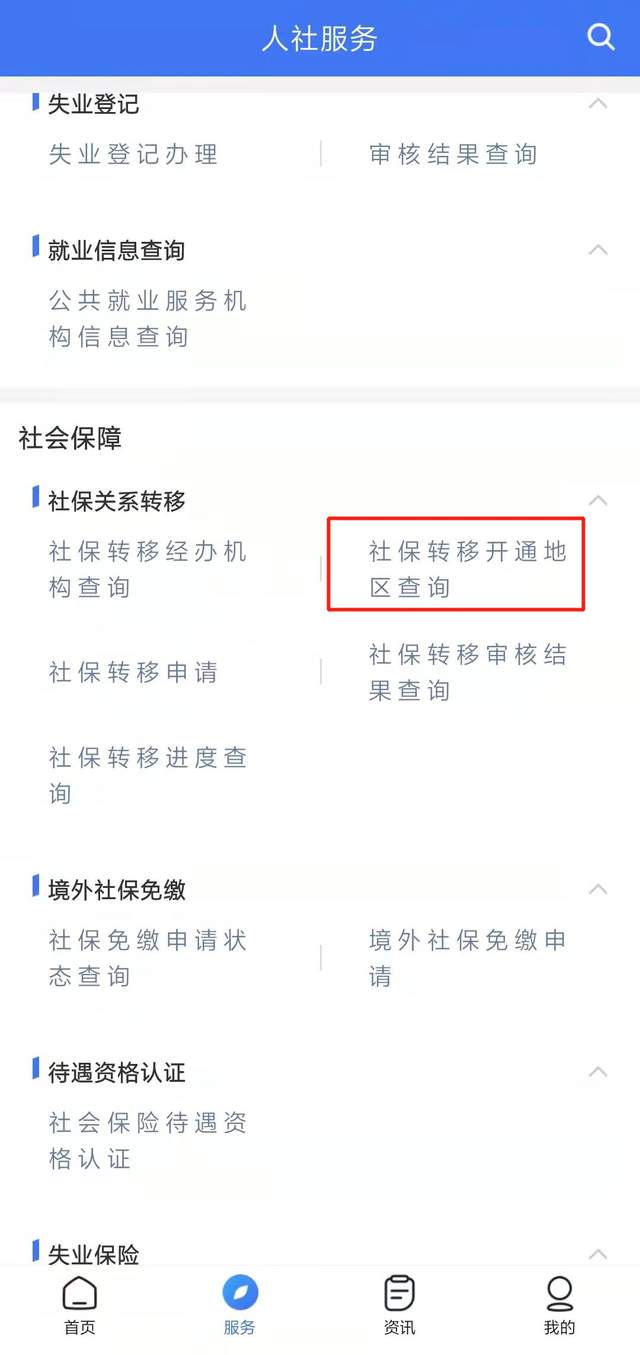640x1355 pixels.
Task: Switch to the 首页 tab
Action: click(x=80, y=1306)
